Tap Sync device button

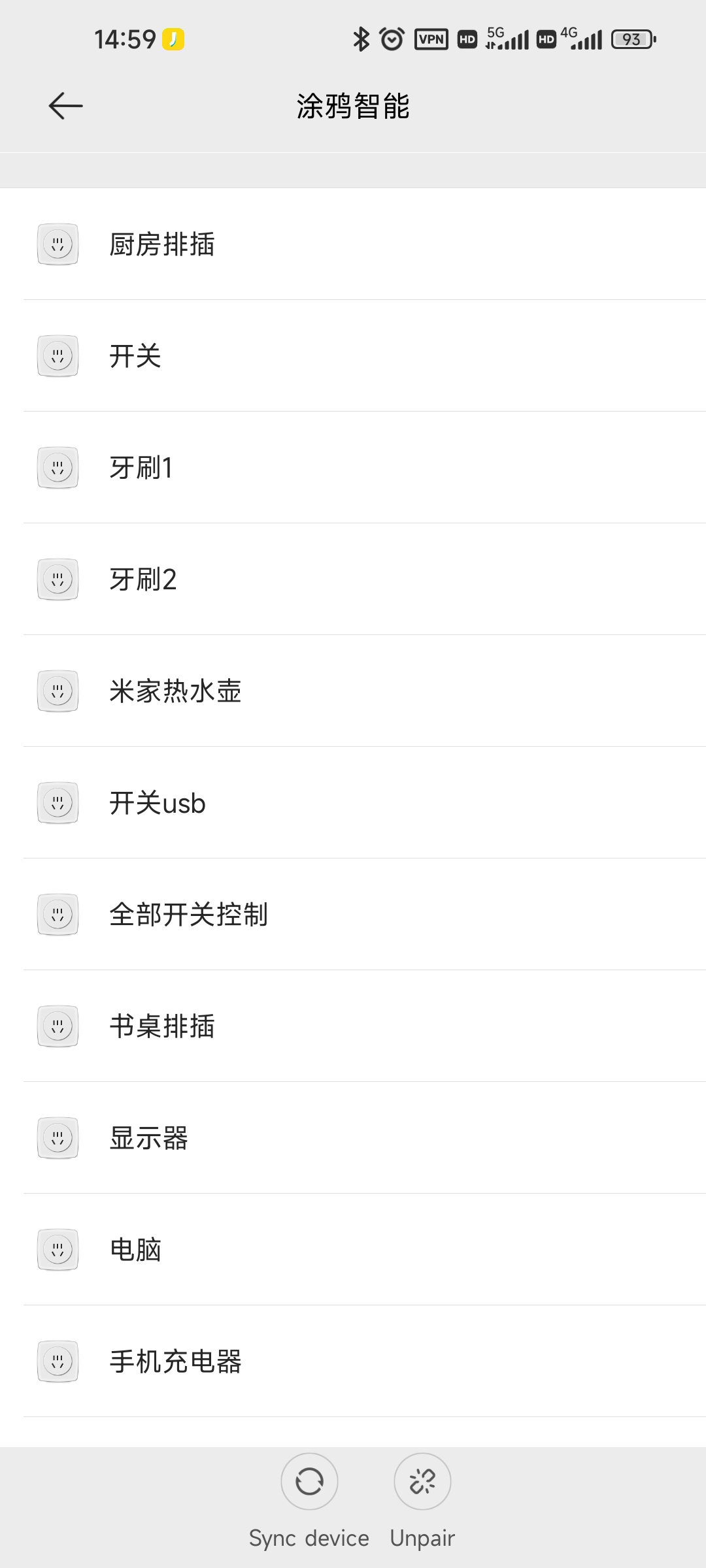(x=309, y=1501)
